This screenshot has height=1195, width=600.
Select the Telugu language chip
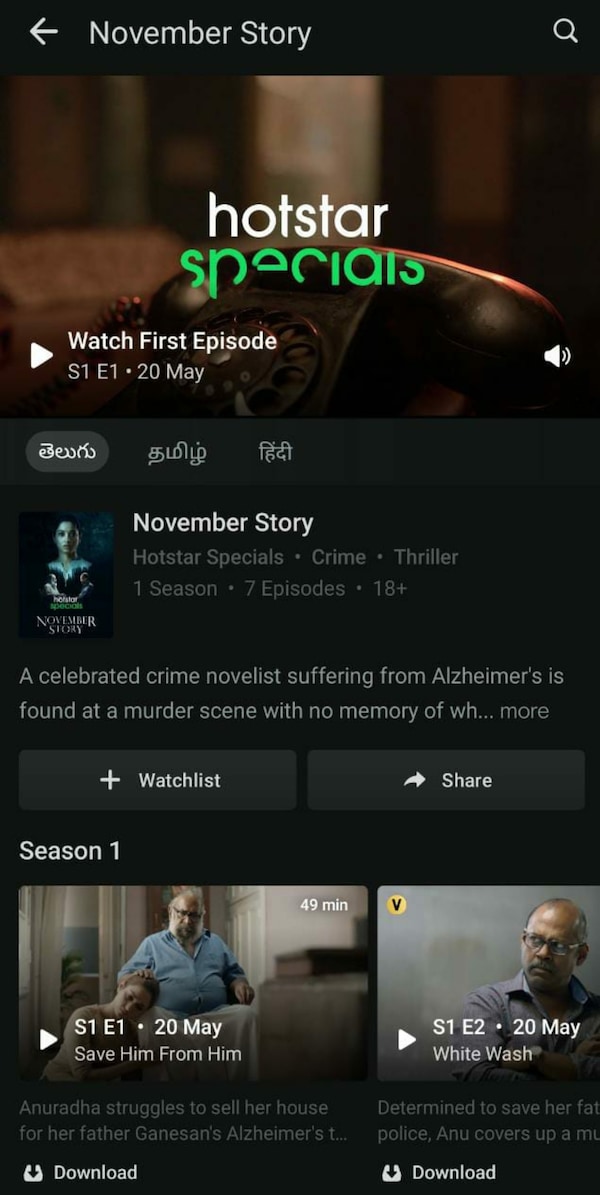[67, 452]
